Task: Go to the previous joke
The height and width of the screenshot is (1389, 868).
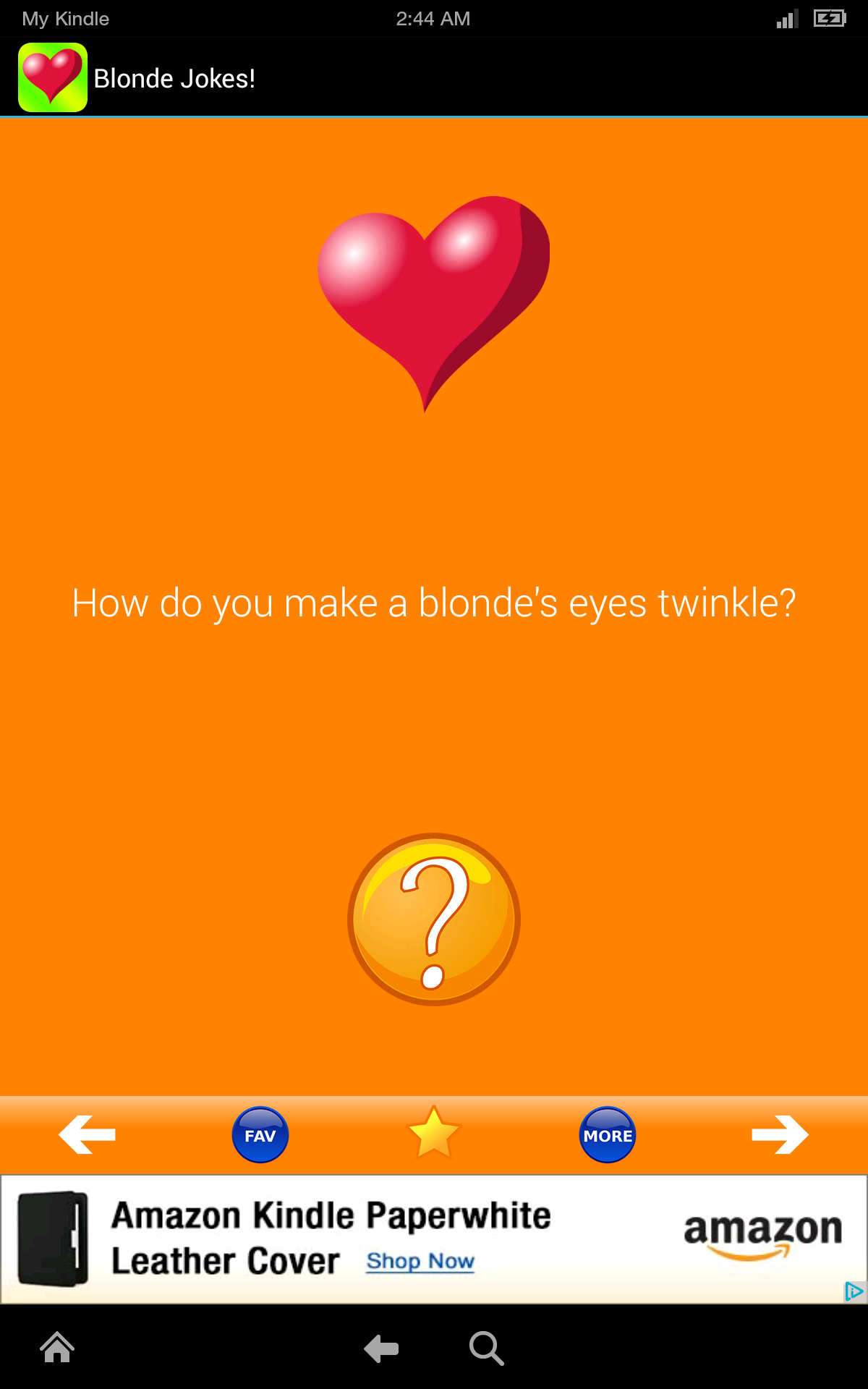Action: (x=87, y=1134)
